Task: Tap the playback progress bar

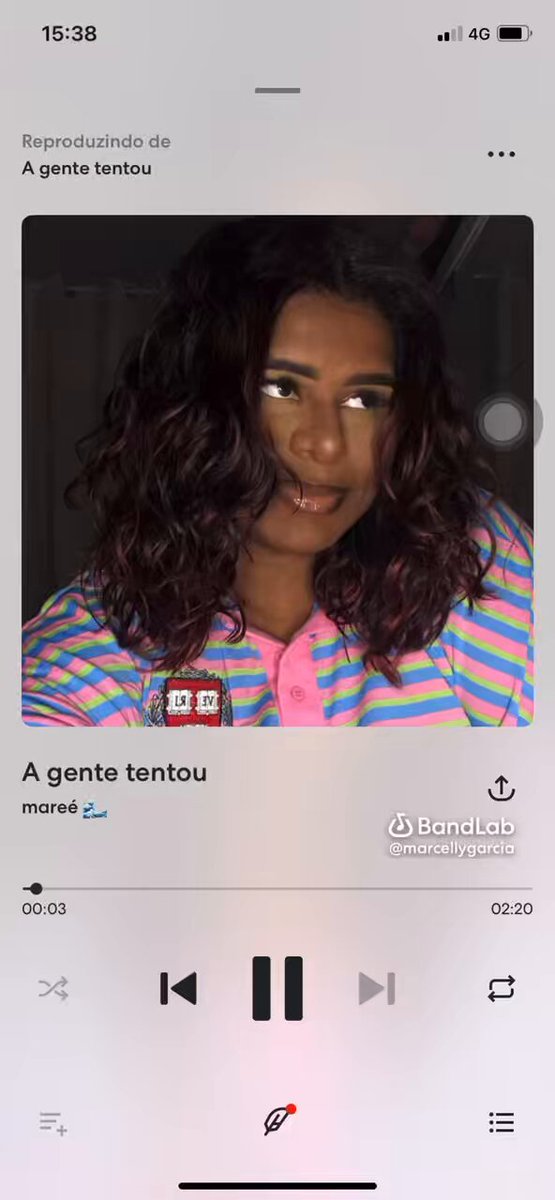Action: pyautogui.click(x=277, y=888)
